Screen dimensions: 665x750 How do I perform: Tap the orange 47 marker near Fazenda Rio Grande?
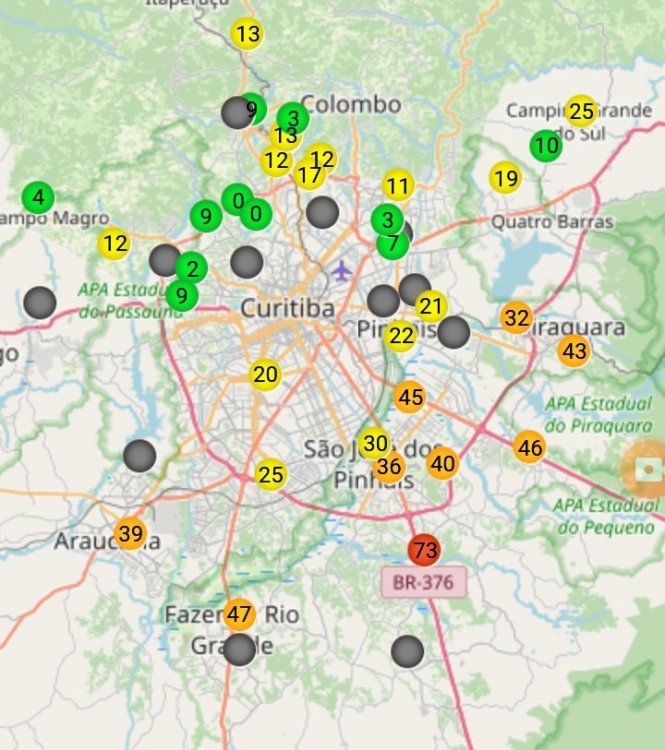[239, 614]
